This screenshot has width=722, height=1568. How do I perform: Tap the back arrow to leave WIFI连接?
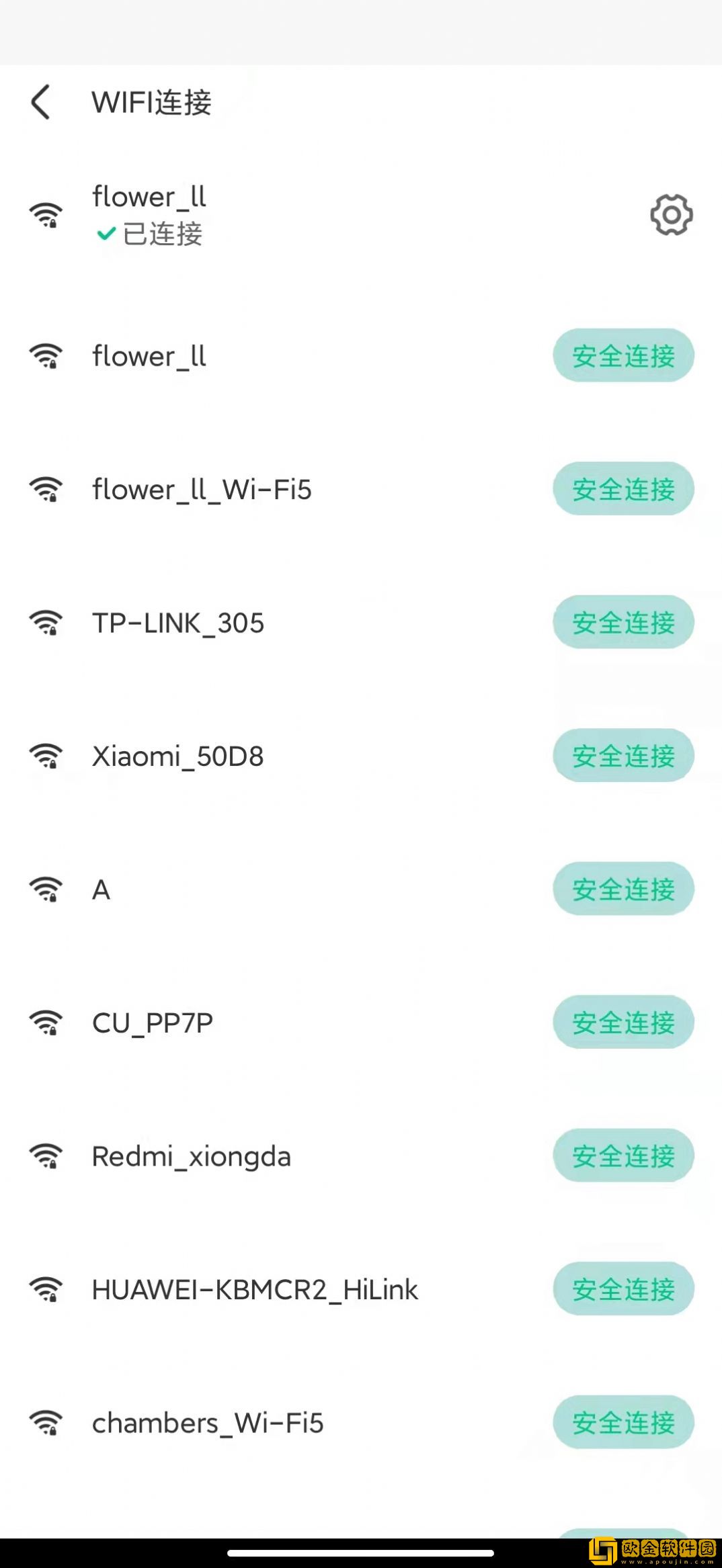(x=40, y=102)
